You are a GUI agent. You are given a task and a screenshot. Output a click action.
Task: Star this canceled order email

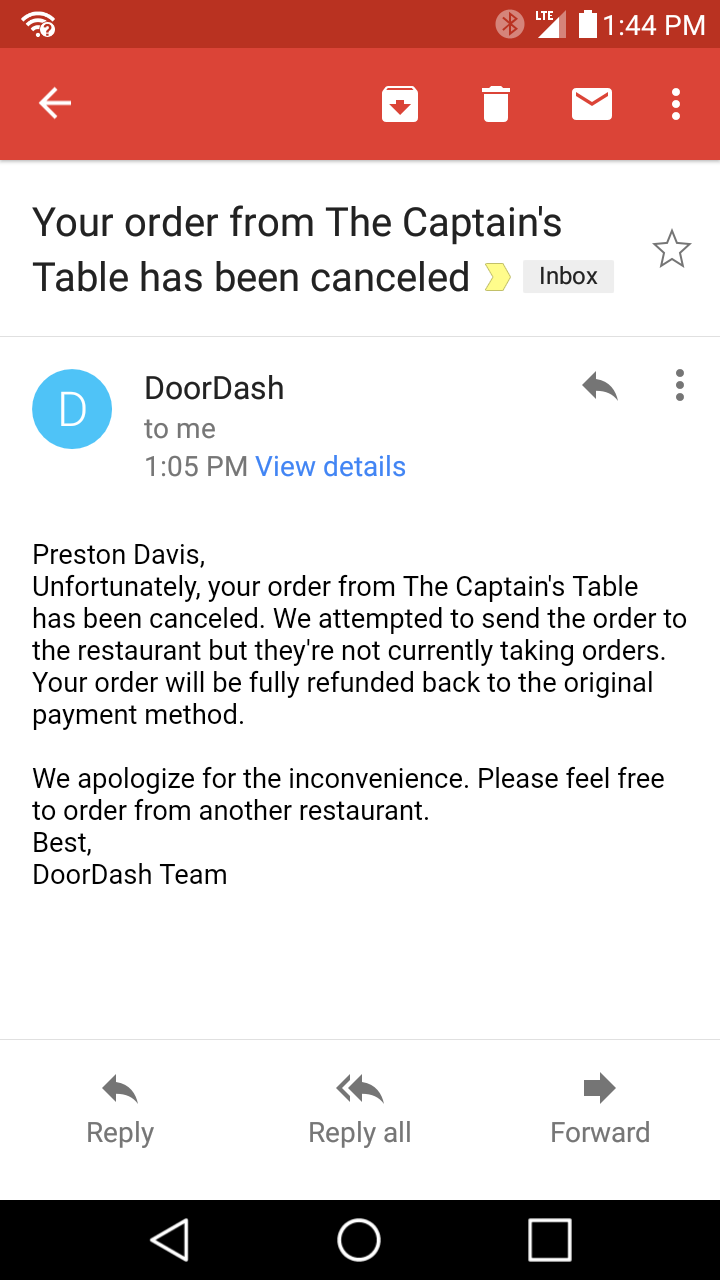coord(672,250)
